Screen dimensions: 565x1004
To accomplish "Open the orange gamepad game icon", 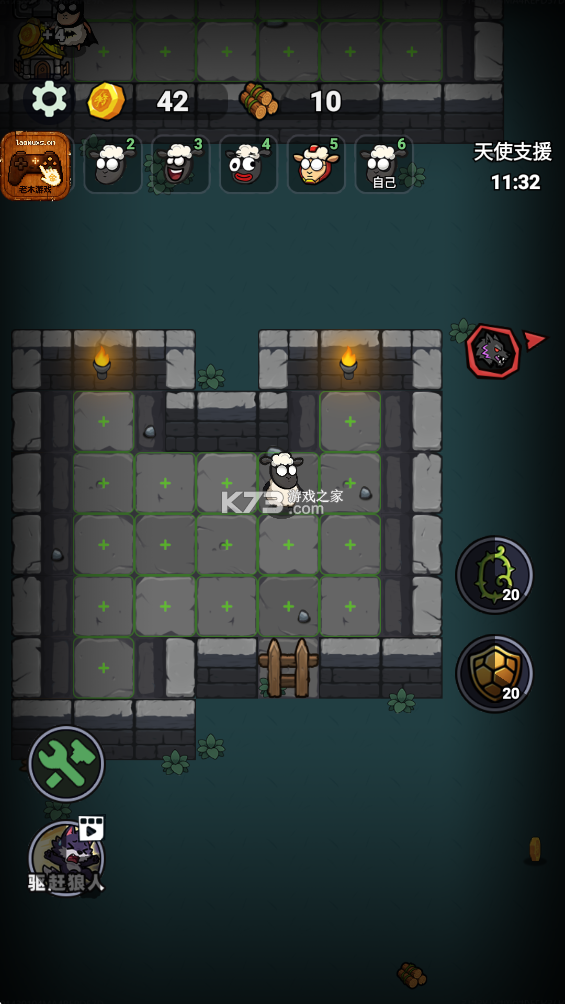I will coord(36,166).
